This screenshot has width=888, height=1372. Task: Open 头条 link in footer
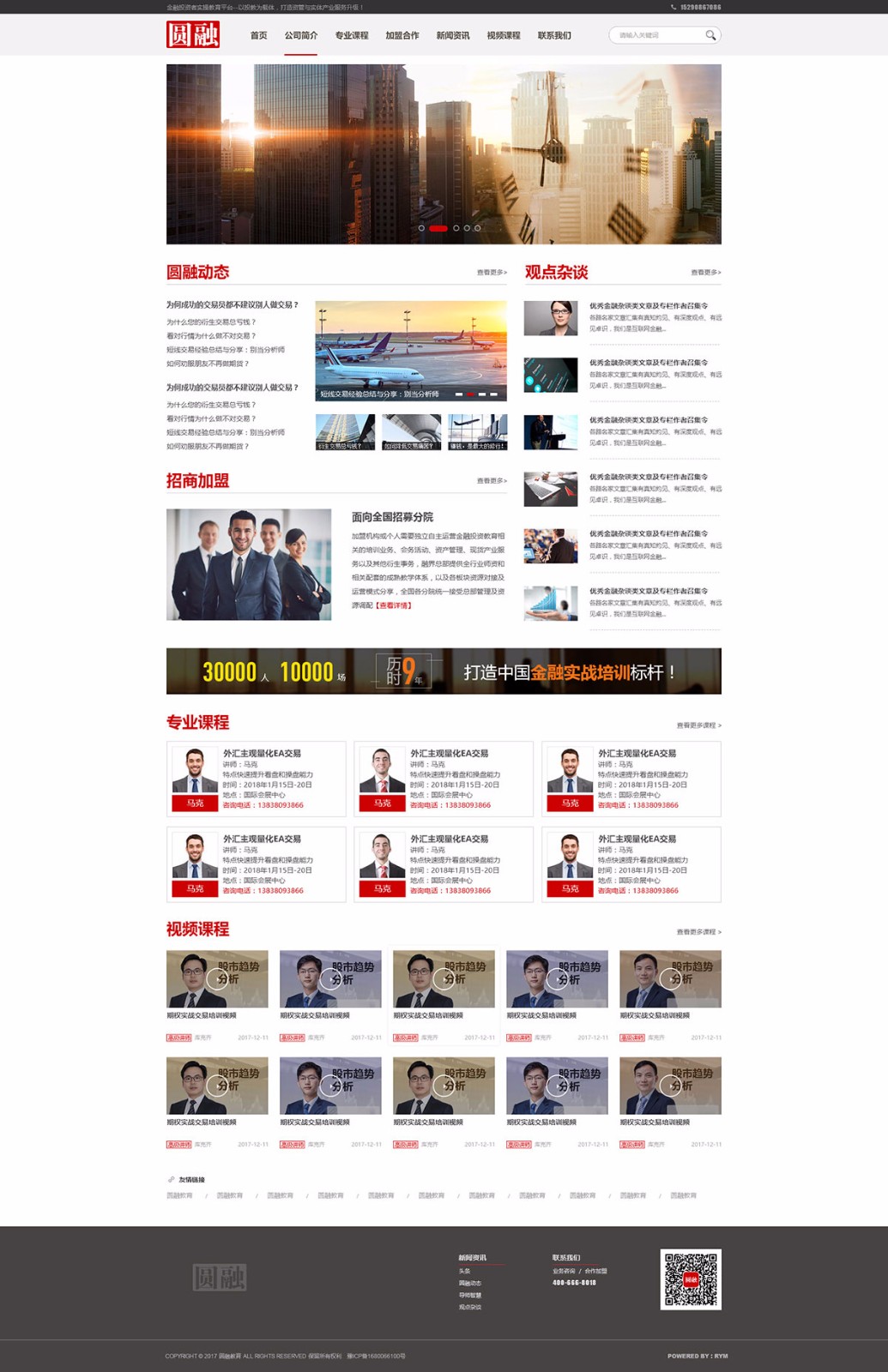pyautogui.click(x=464, y=1271)
